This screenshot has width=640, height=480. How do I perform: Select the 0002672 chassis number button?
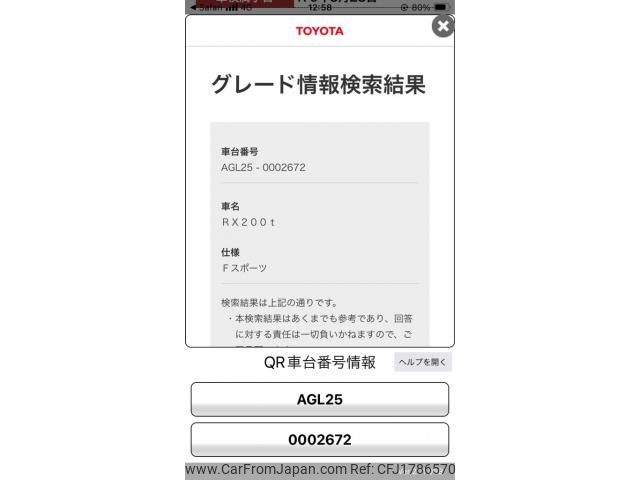pyautogui.click(x=320, y=440)
